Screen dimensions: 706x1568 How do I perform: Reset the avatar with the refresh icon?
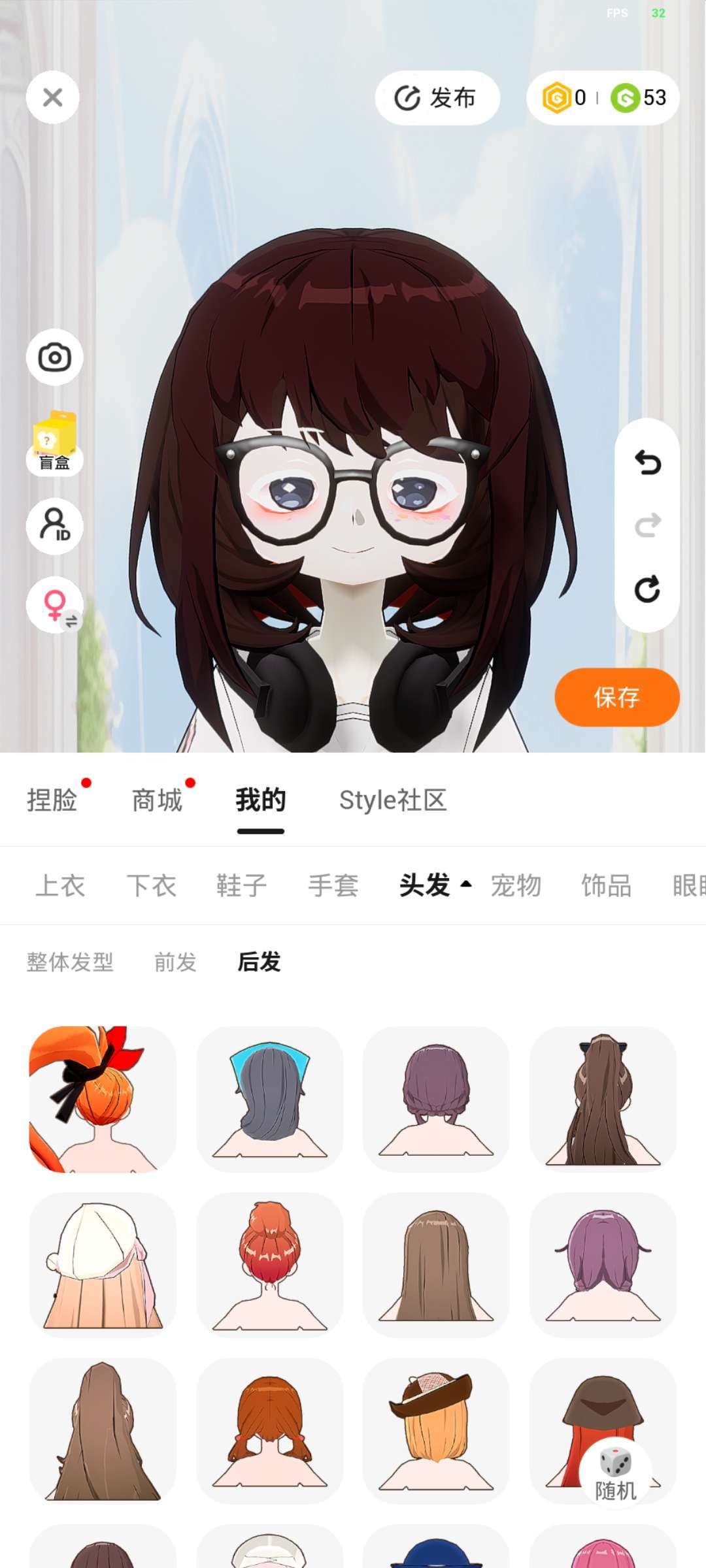(x=647, y=589)
